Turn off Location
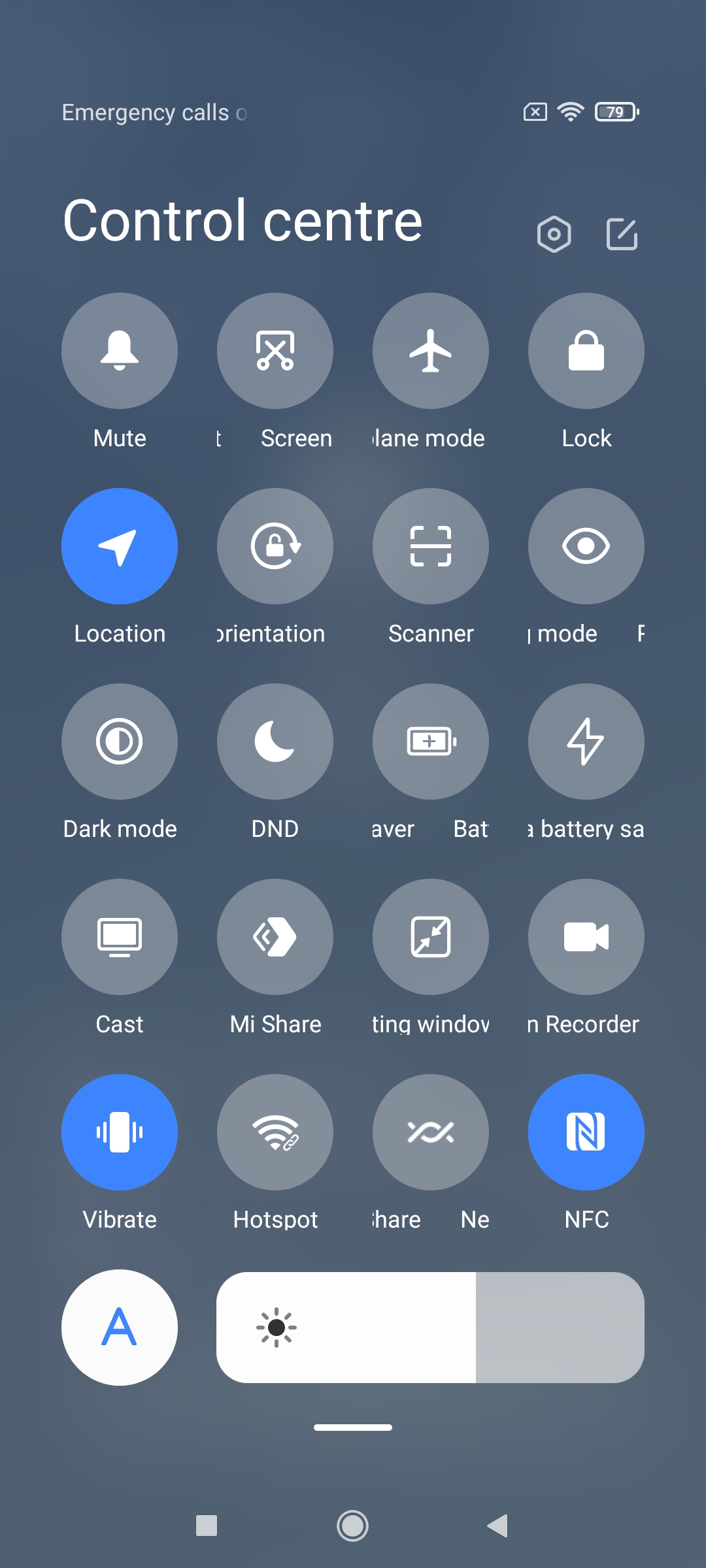706x1568 pixels. (x=120, y=546)
